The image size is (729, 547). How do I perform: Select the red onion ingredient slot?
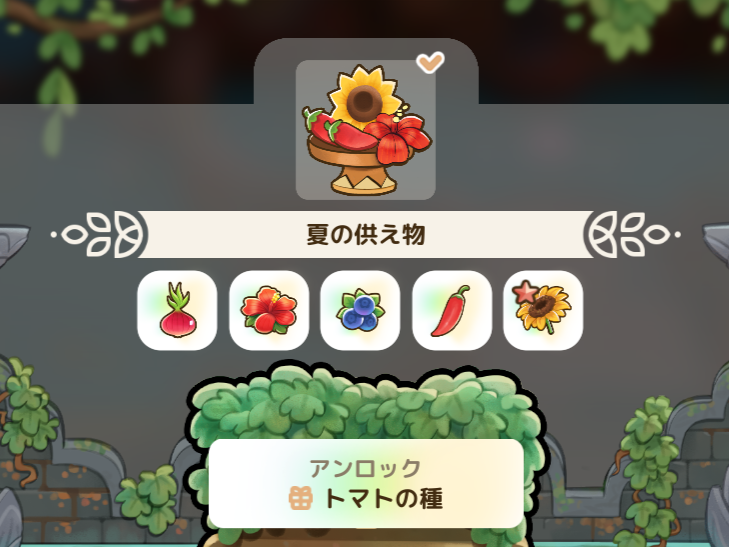(x=177, y=310)
